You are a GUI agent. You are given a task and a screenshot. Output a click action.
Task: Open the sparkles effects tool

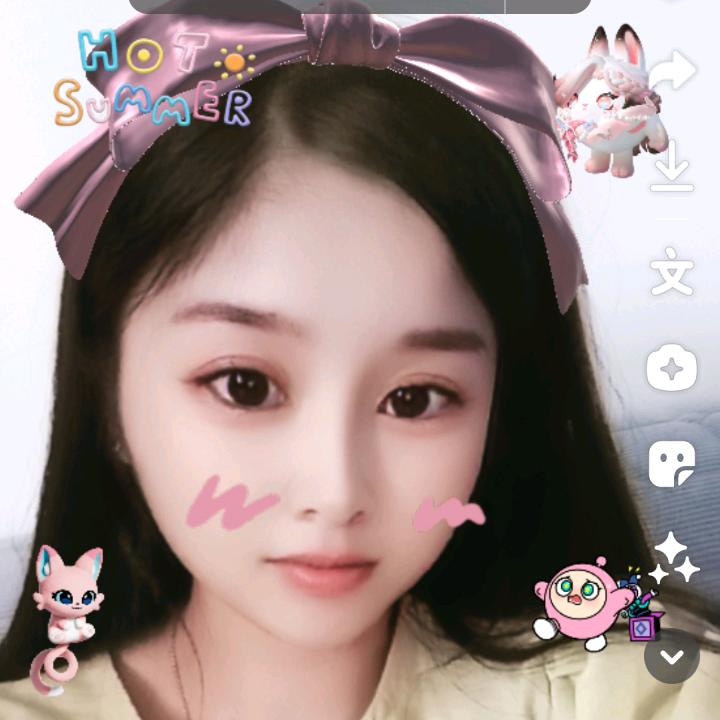674,558
